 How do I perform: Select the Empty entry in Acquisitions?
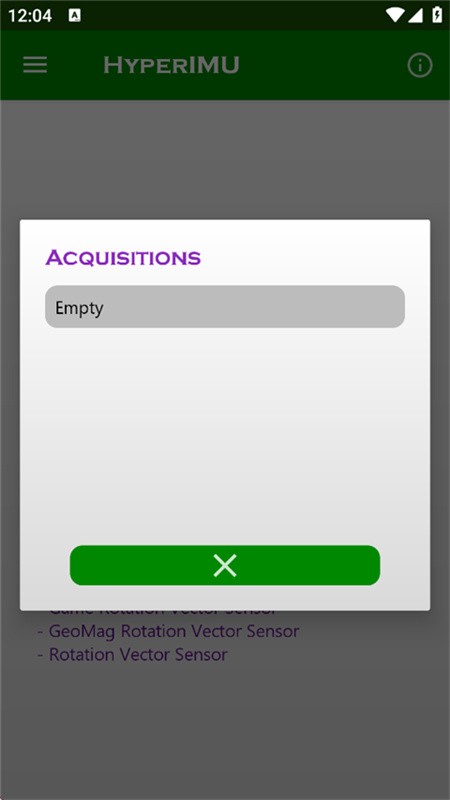coord(225,307)
